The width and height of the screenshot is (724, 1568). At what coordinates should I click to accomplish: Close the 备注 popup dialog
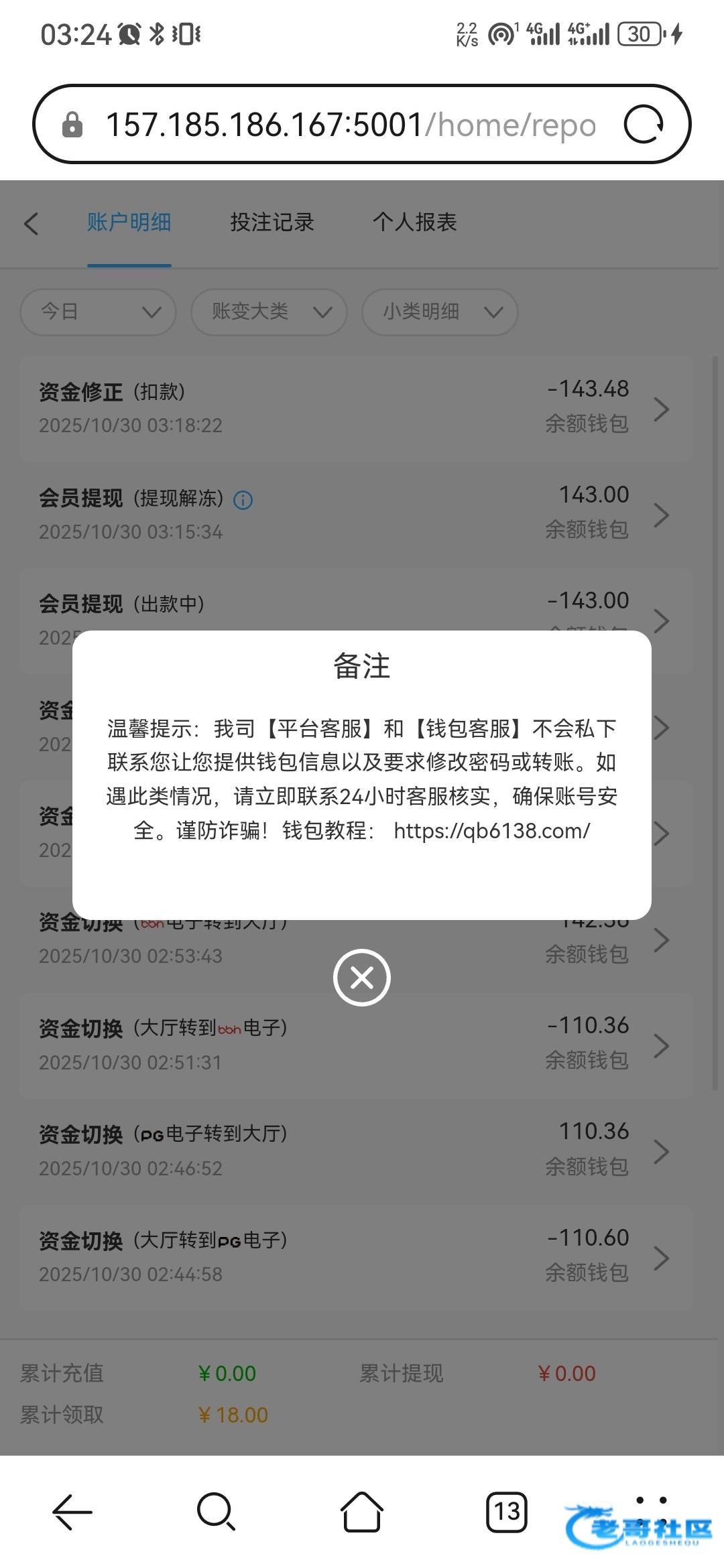click(x=362, y=978)
